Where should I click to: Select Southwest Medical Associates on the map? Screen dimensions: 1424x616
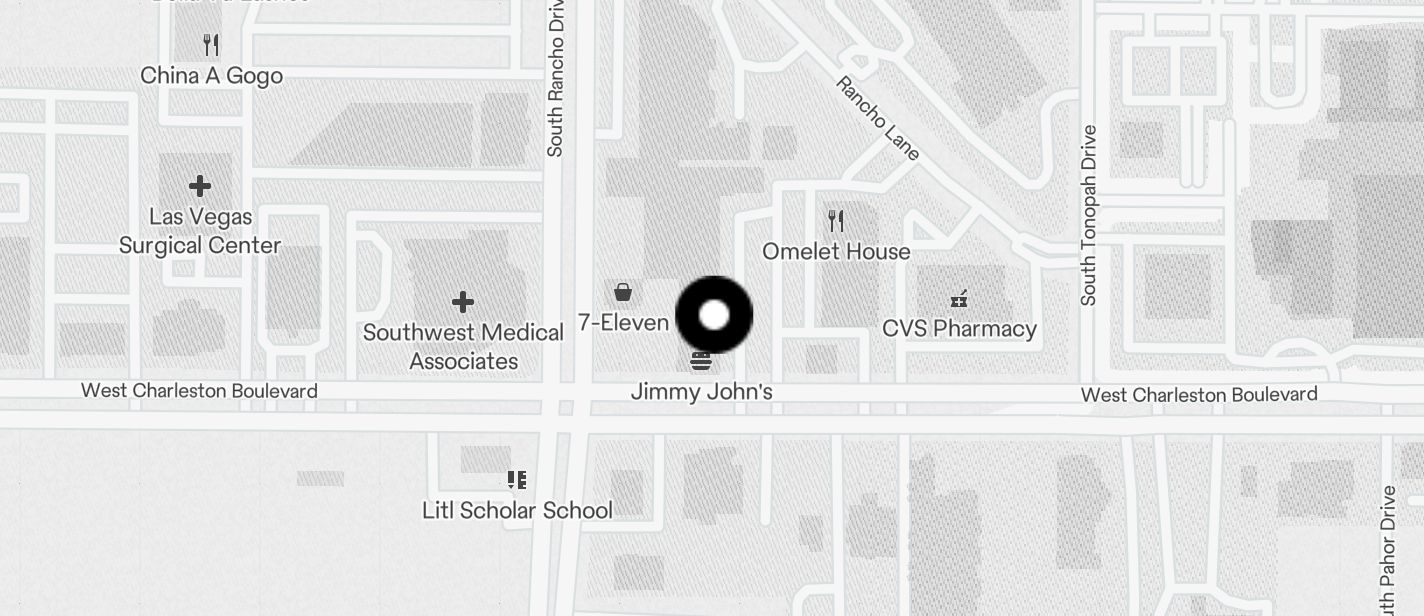pyautogui.click(x=462, y=302)
